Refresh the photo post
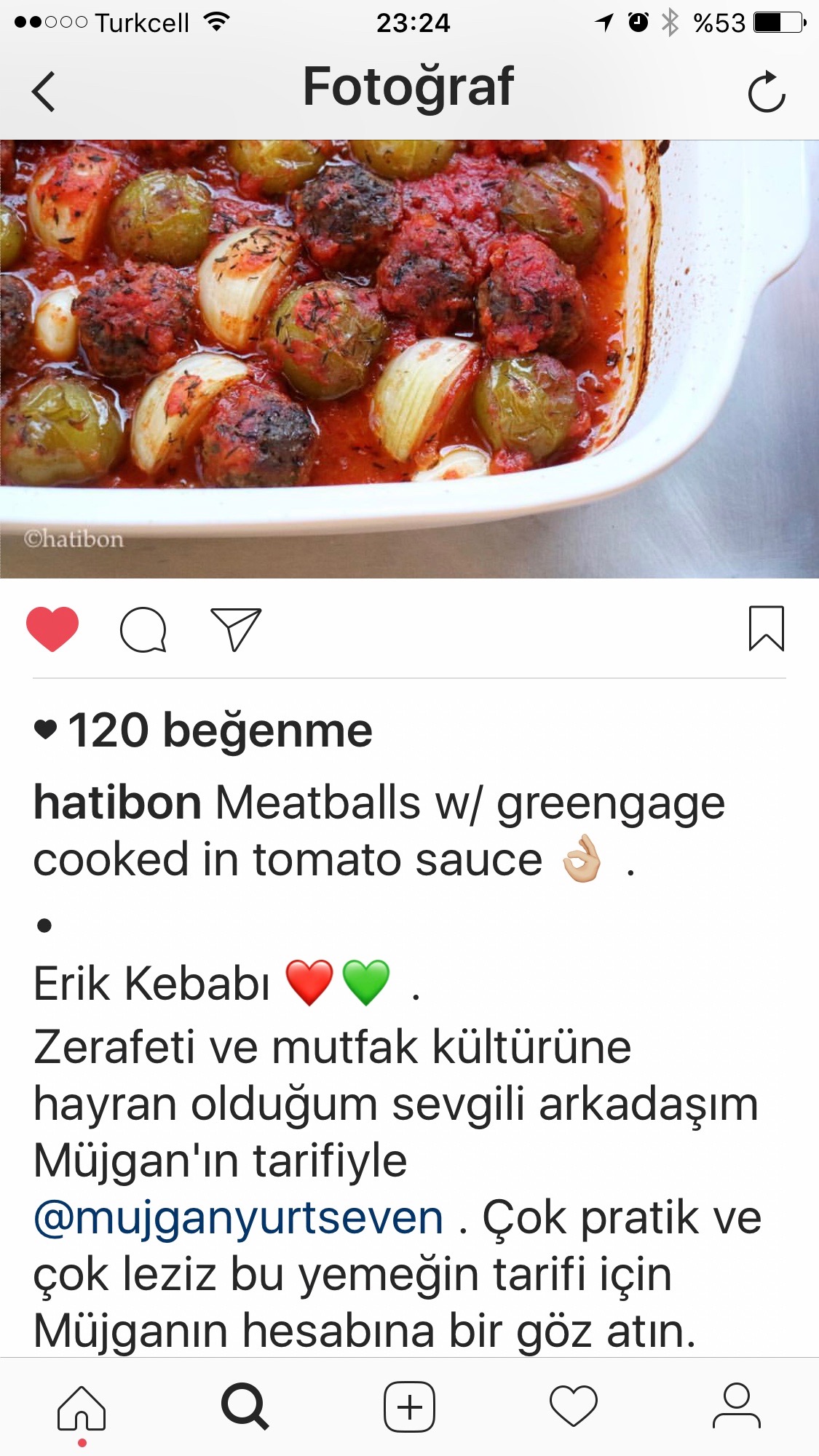Image resolution: width=819 pixels, height=1456 pixels. [767, 92]
